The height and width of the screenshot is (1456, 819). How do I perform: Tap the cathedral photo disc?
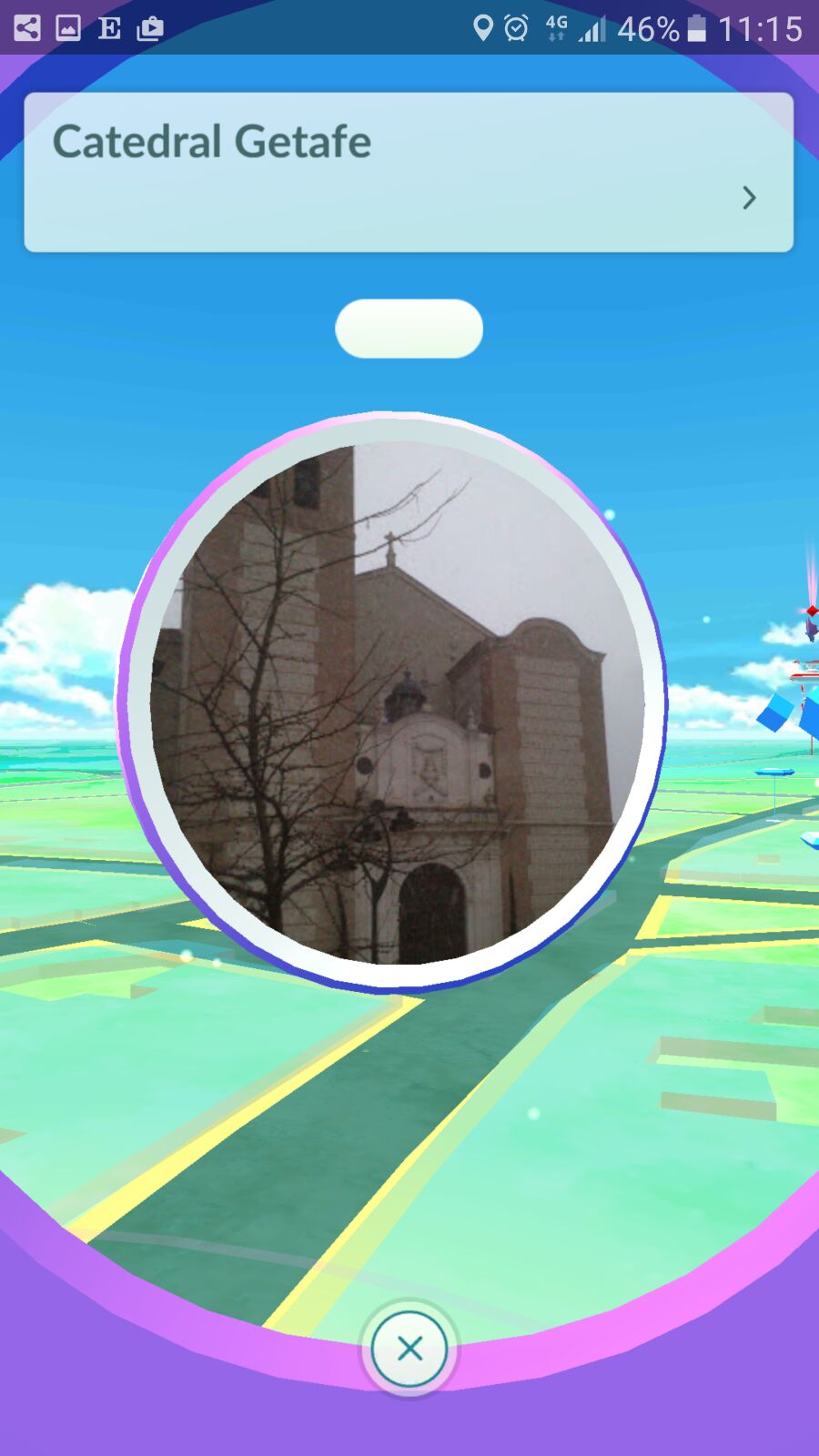392,703
